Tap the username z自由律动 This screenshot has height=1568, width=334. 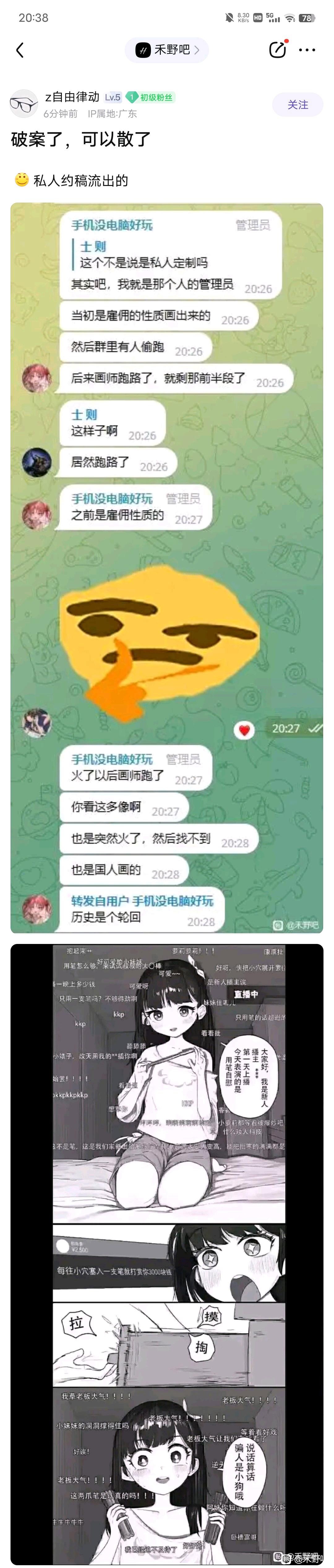click(x=72, y=97)
